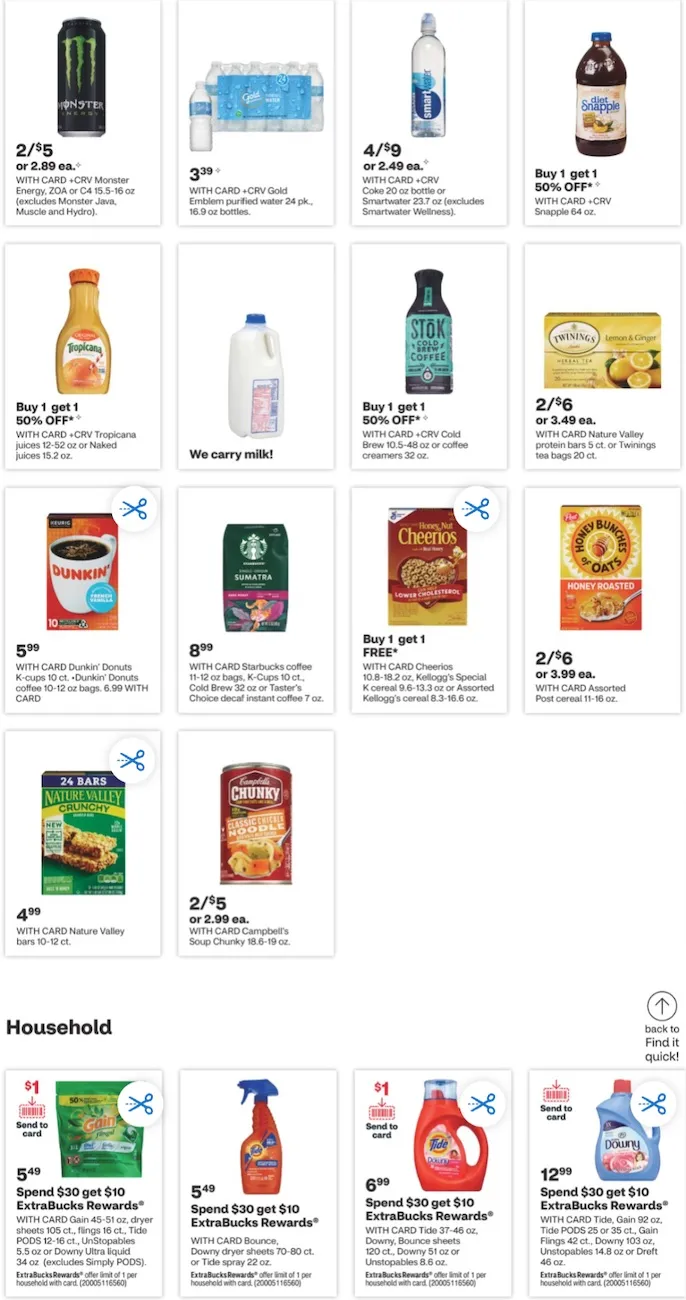View the Twinings tea 2/$6 deal
The height and width of the screenshot is (1300, 686).
click(602, 355)
